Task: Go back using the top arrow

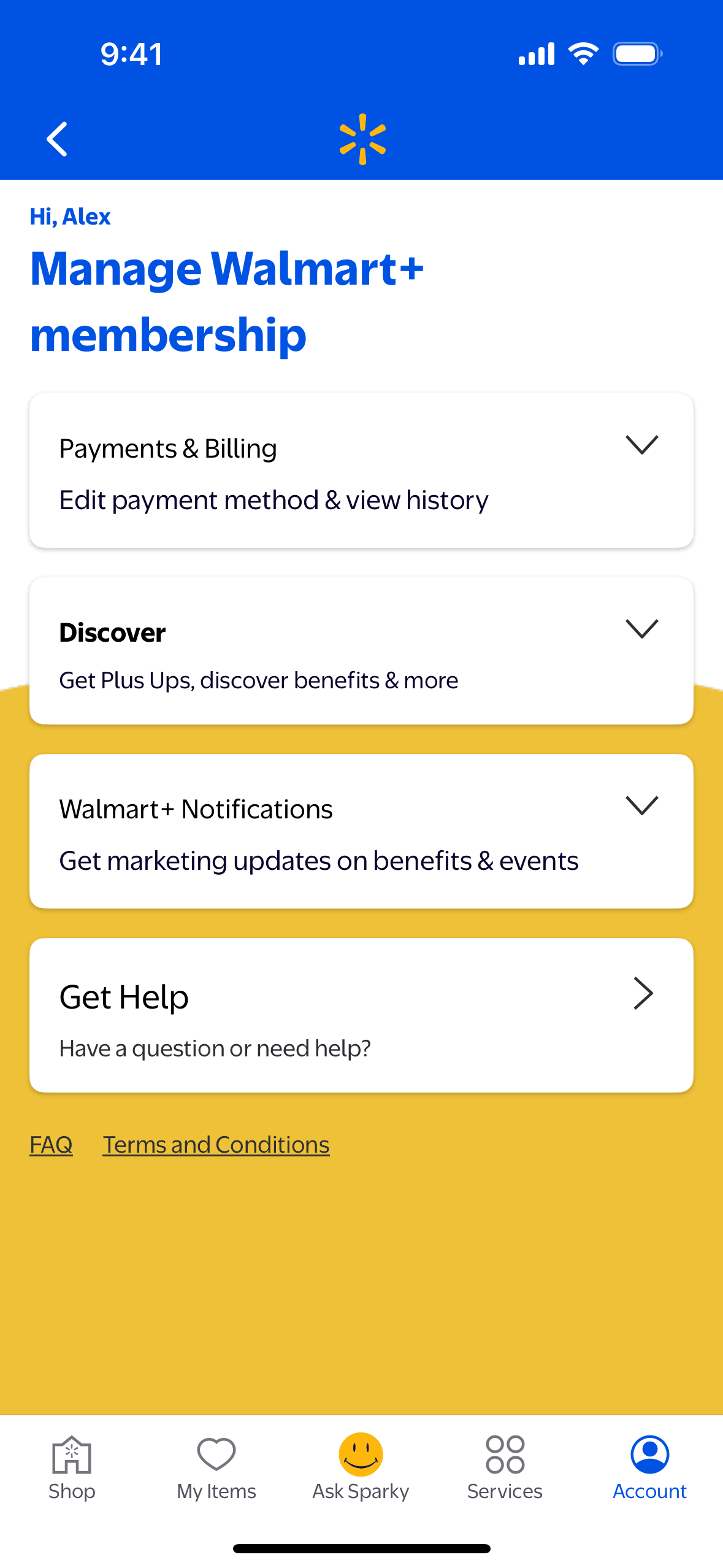Action: pyautogui.click(x=57, y=139)
